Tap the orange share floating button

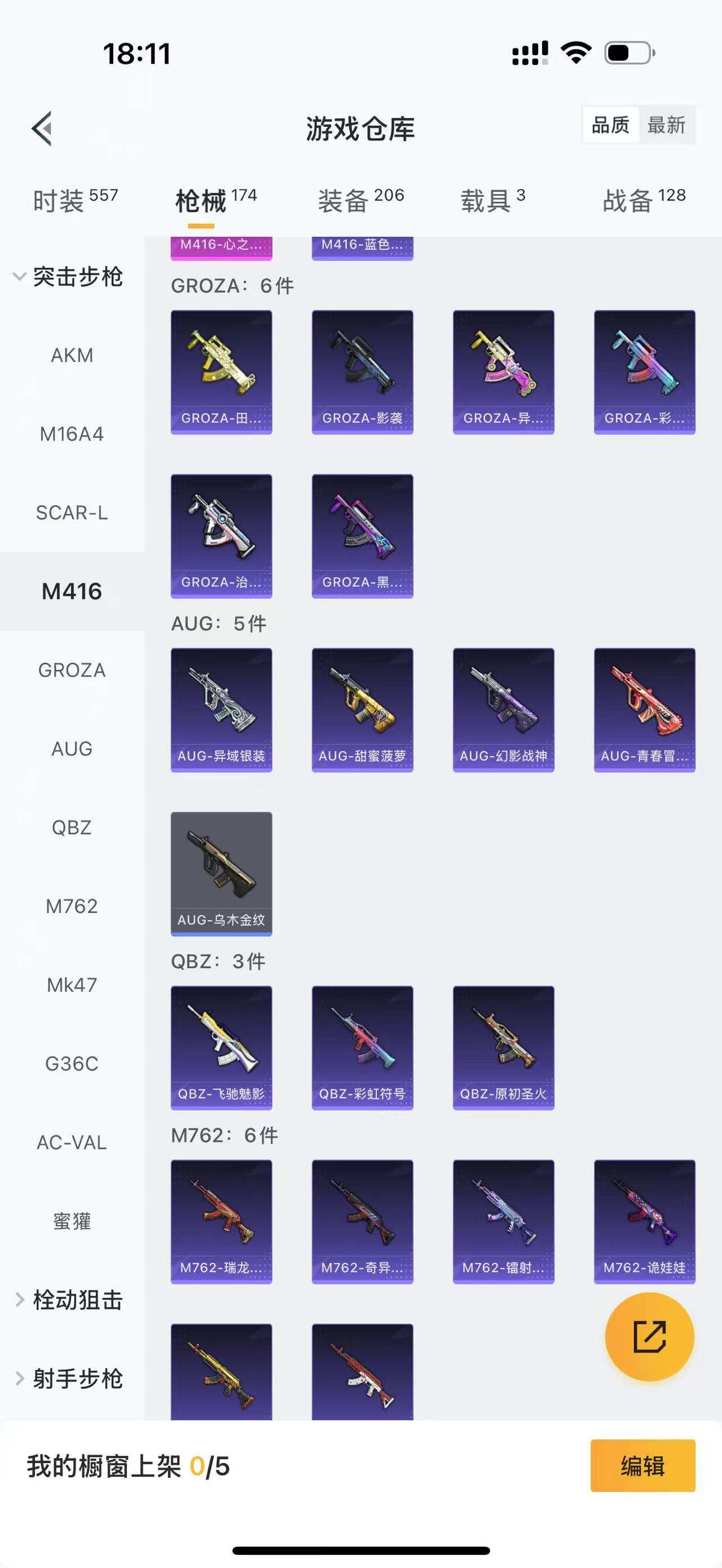(649, 1336)
